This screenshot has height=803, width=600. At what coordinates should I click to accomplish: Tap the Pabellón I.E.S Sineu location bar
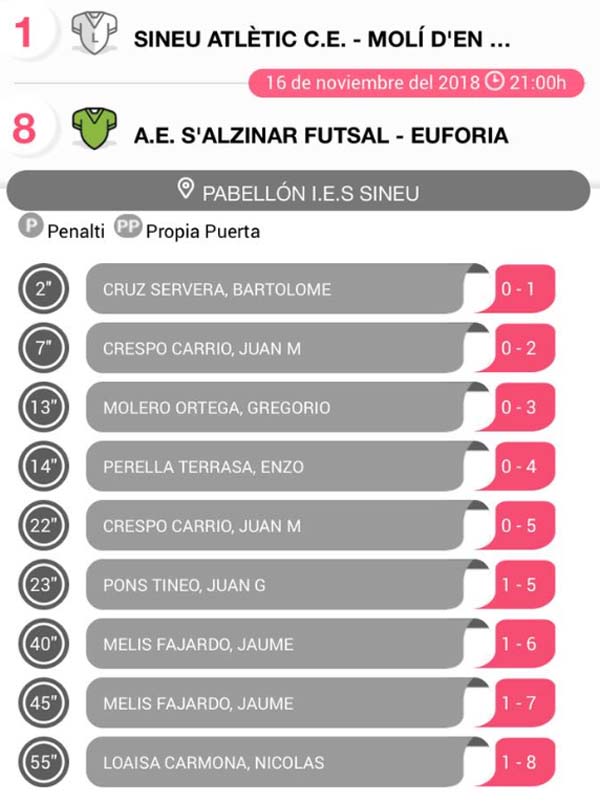[x=298, y=192]
